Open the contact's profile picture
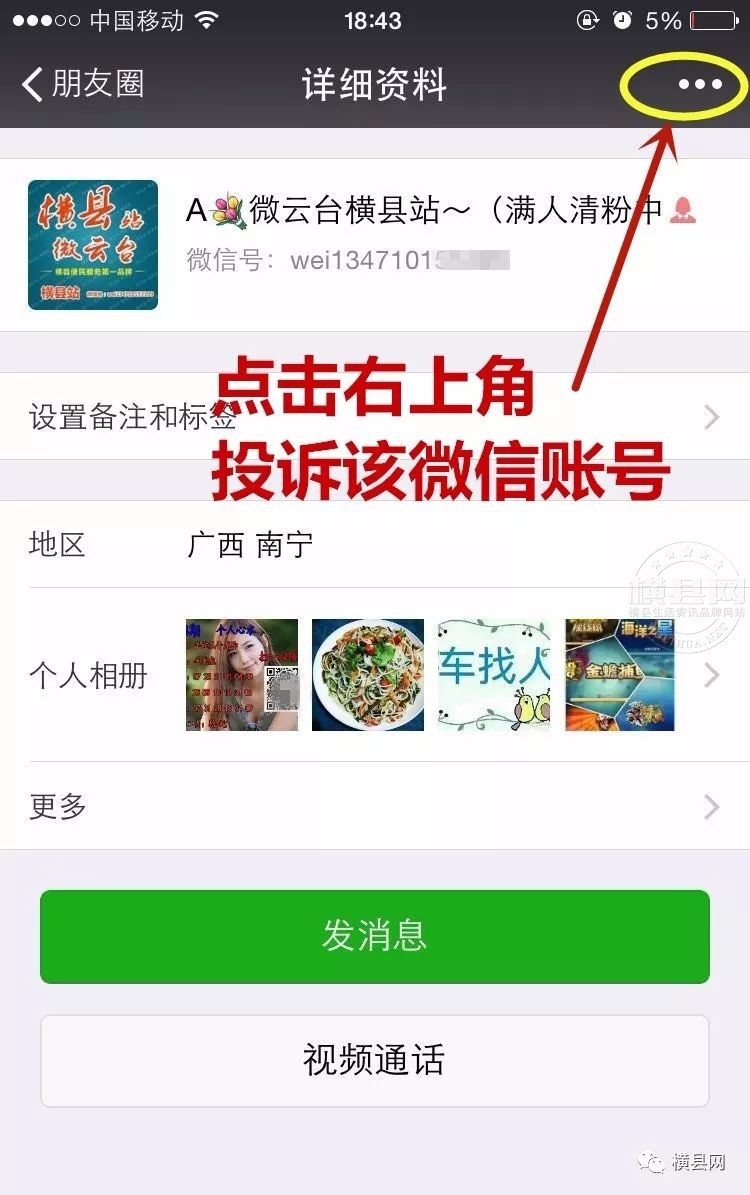 [x=93, y=245]
